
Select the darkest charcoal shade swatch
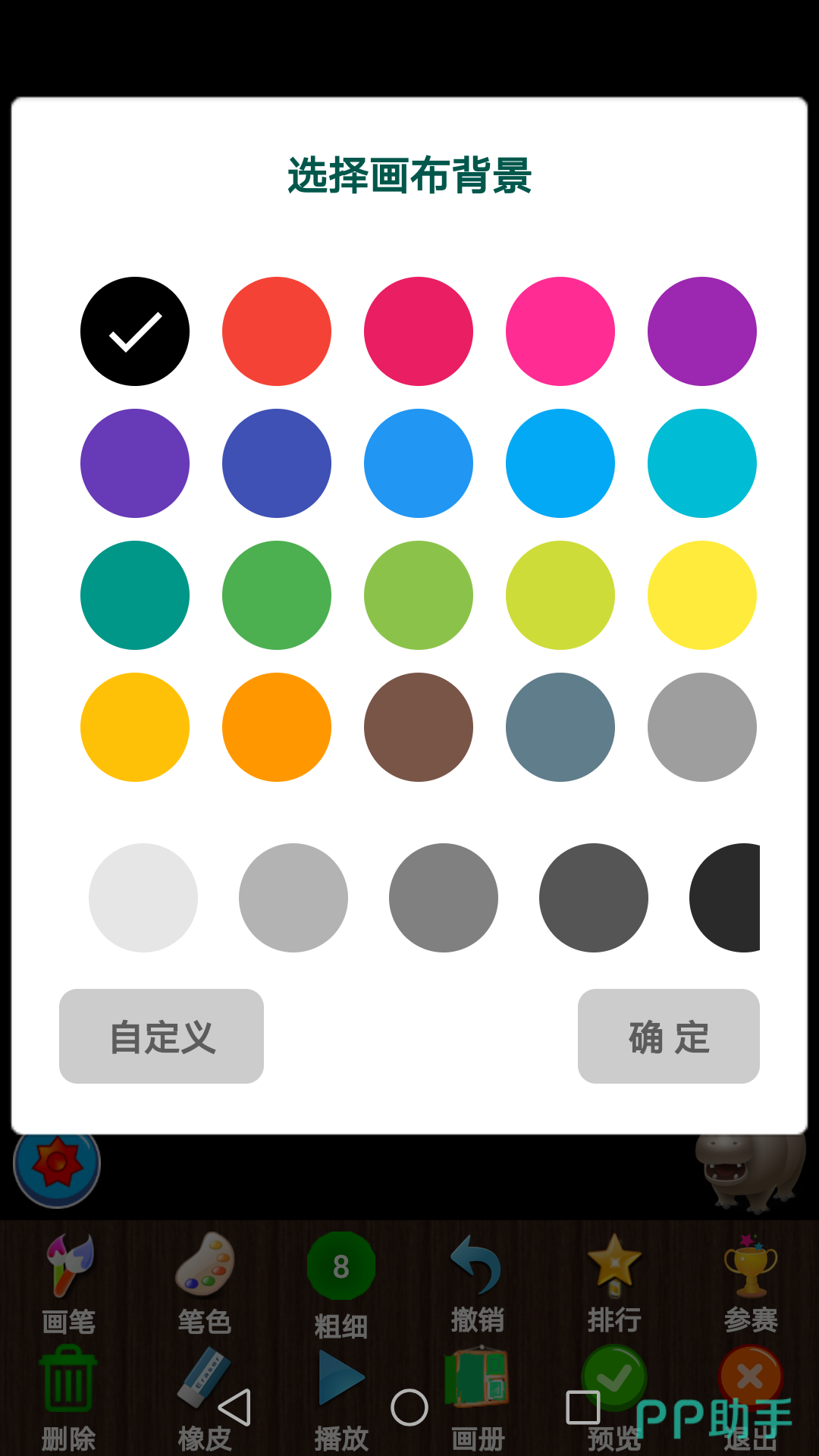point(726,898)
